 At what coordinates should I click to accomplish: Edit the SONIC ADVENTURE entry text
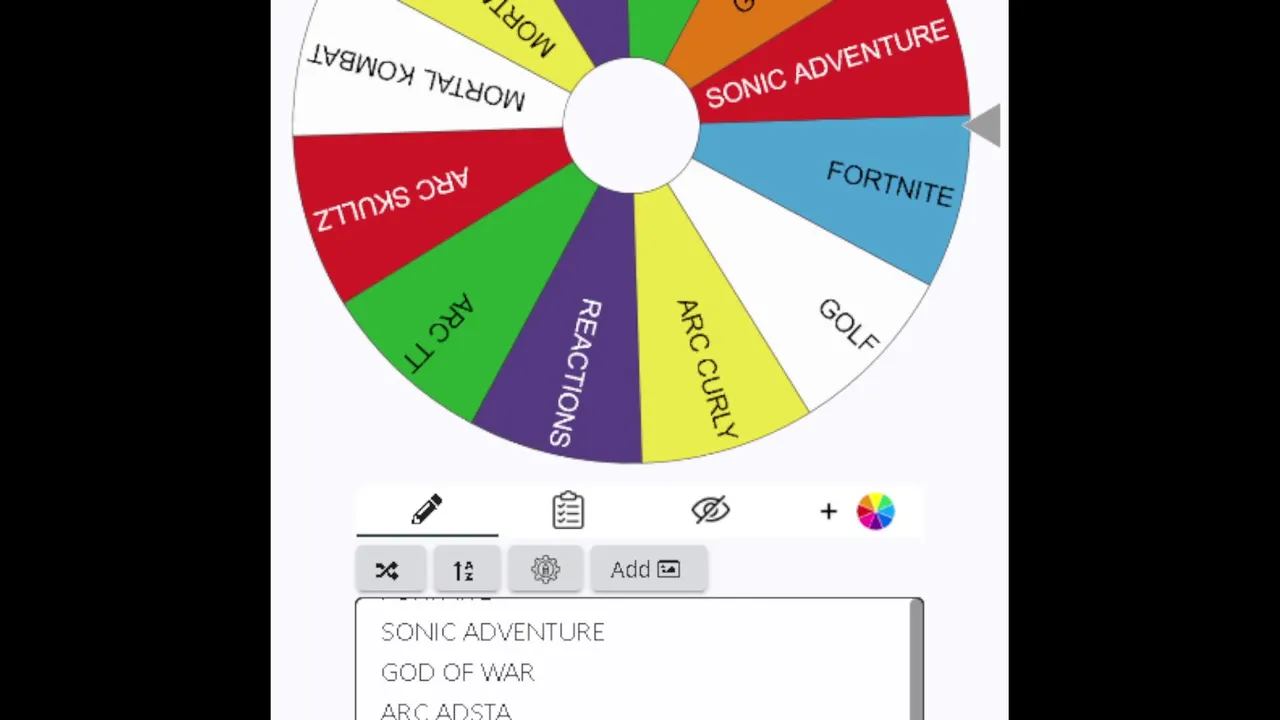pos(493,632)
